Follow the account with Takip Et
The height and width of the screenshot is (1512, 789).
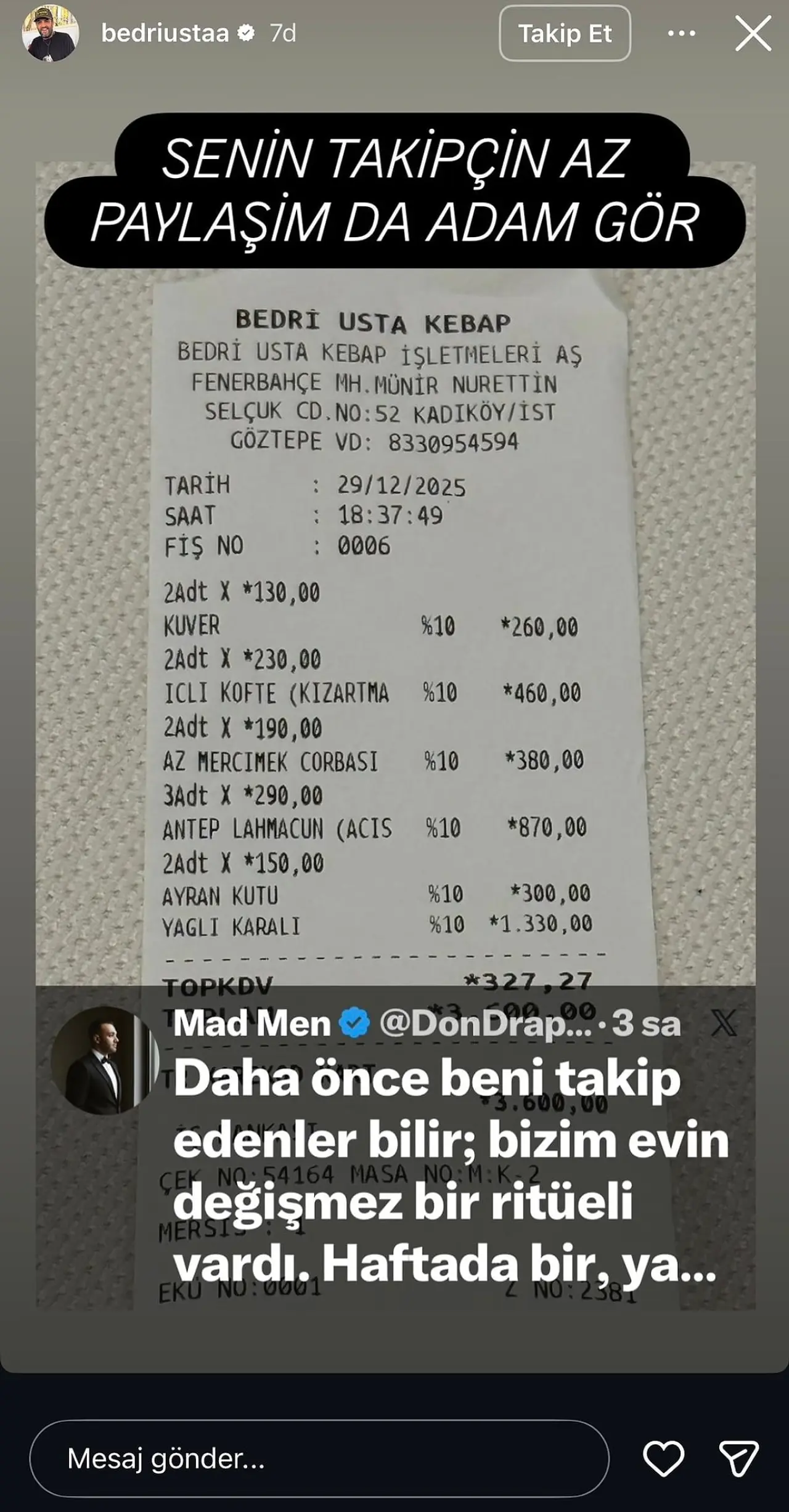point(565,34)
